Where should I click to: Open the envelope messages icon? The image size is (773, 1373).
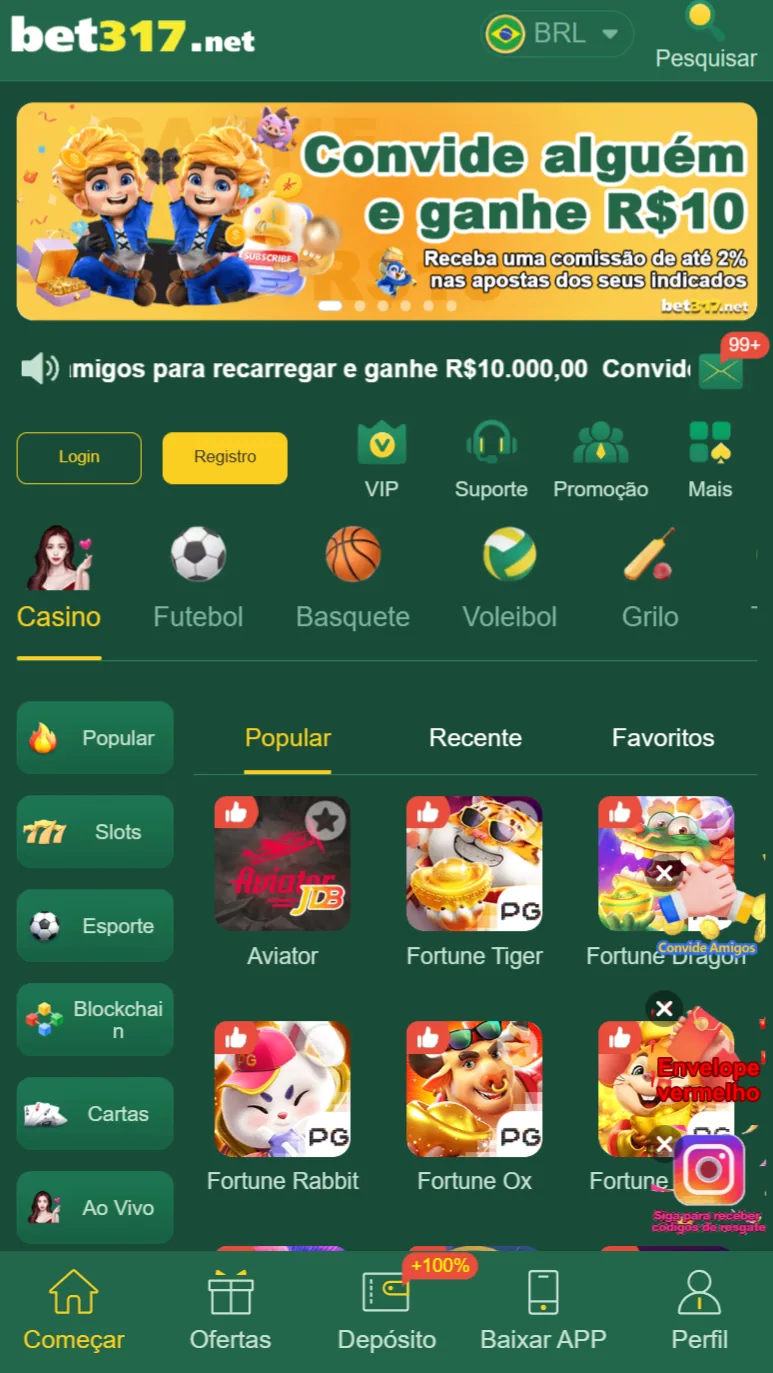[x=720, y=371]
